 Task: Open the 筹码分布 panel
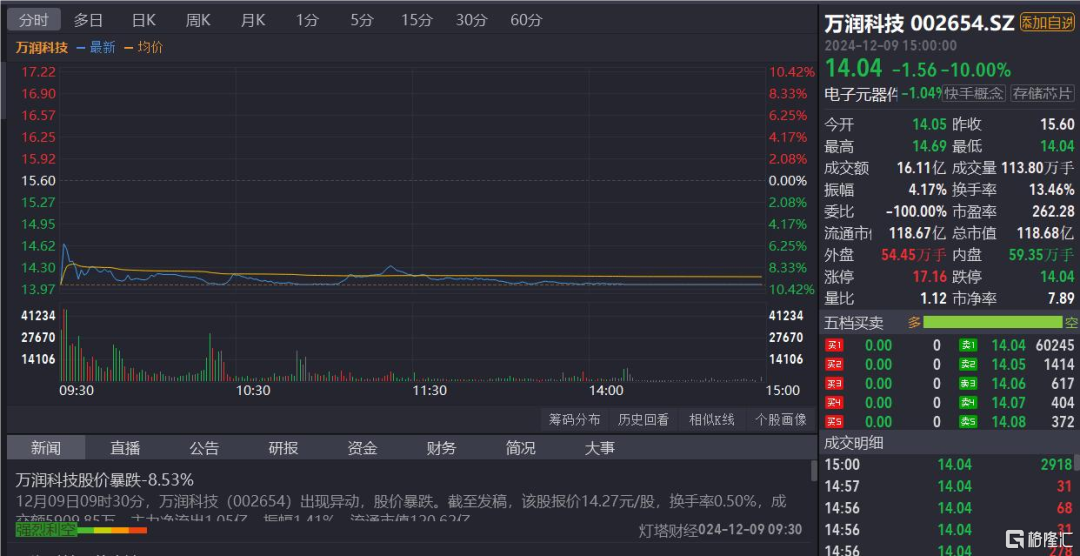point(574,419)
